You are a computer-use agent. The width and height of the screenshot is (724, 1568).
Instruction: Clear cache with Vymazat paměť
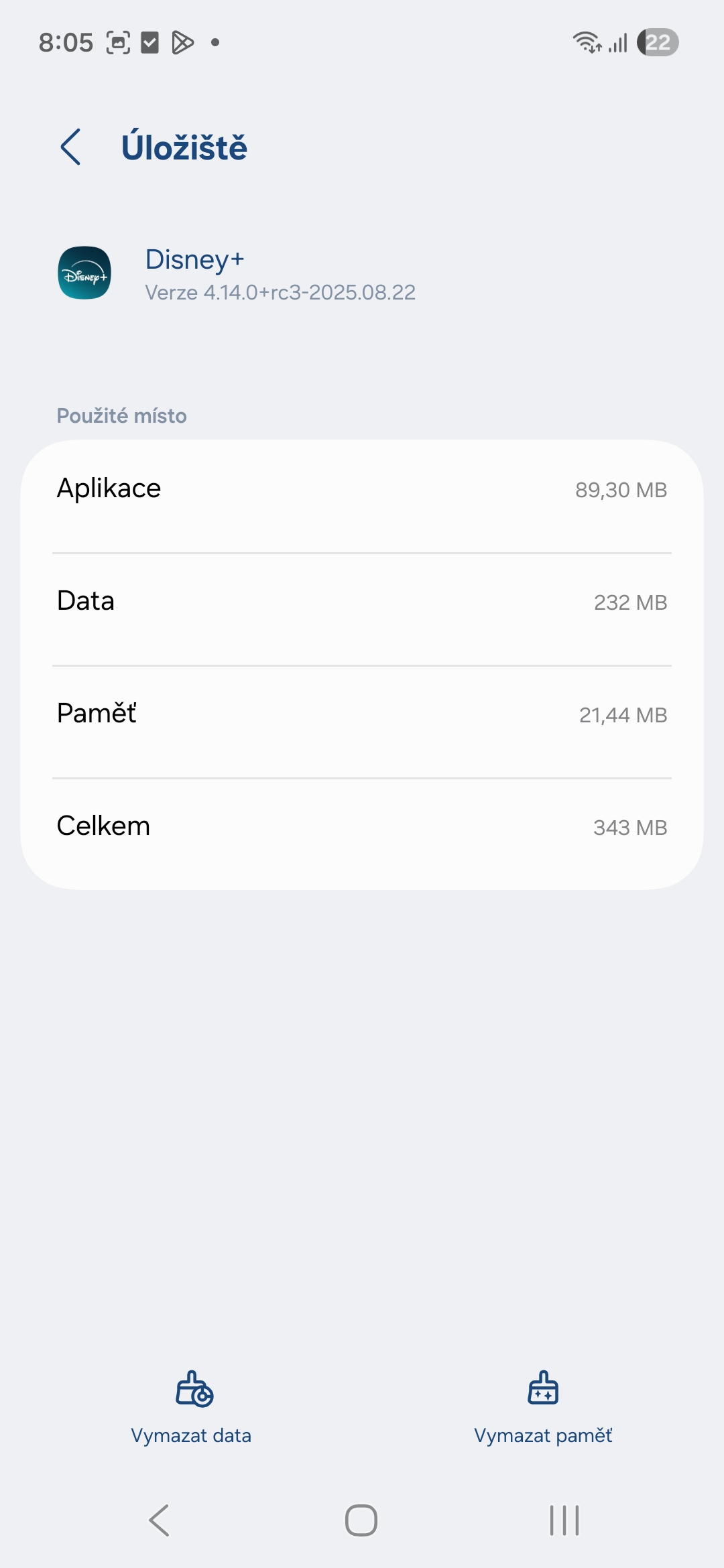[543, 1407]
